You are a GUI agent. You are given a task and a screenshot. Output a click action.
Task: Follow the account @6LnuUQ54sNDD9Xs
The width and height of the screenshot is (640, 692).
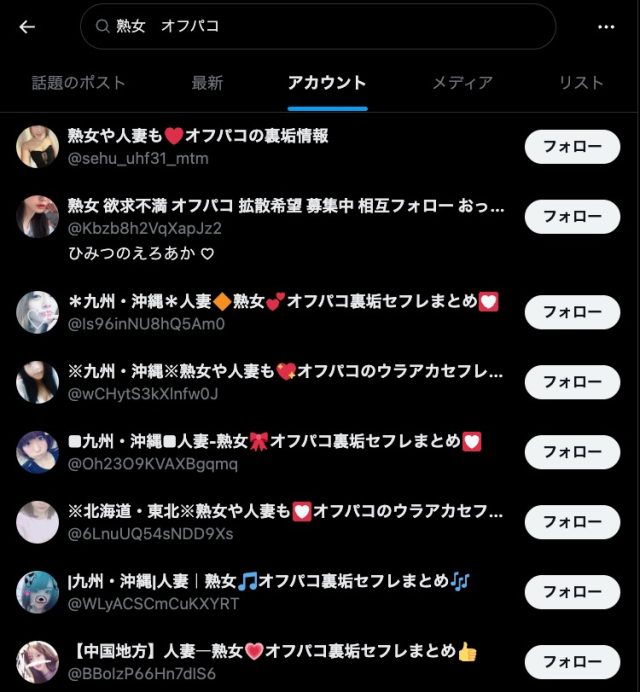(x=572, y=522)
